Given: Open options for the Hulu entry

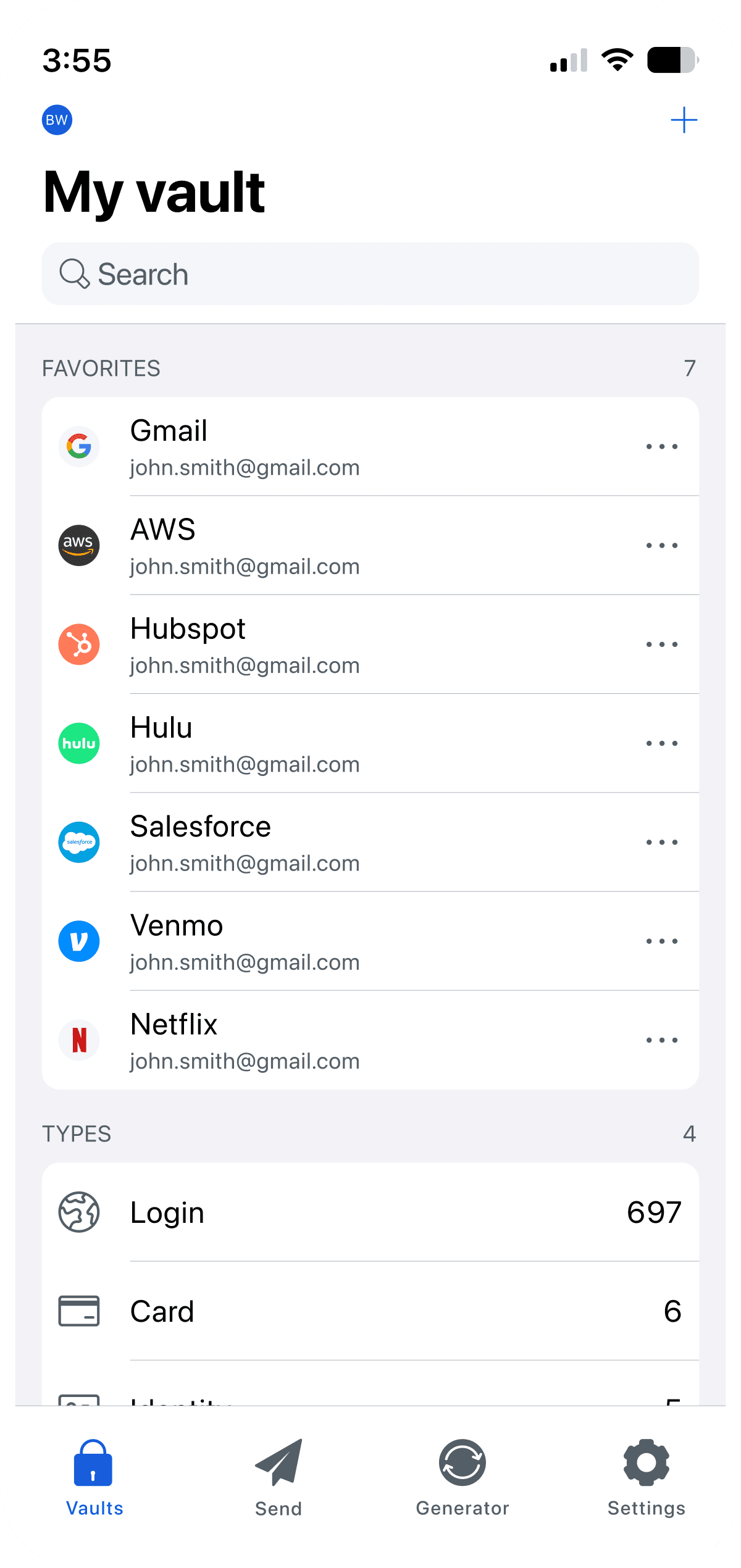Looking at the screenshot, I should [x=661, y=743].
